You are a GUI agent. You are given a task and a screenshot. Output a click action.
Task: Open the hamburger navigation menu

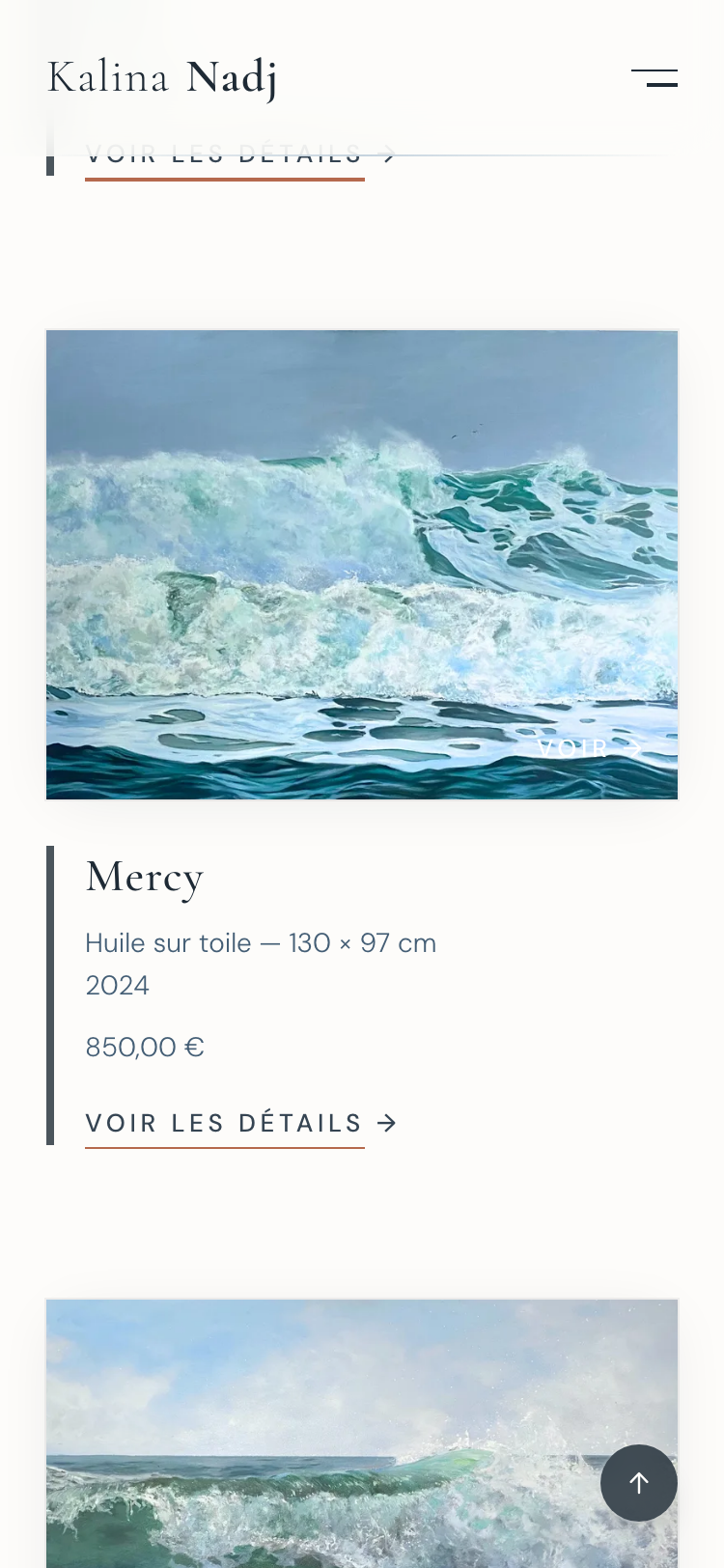(x=654, y=78)
